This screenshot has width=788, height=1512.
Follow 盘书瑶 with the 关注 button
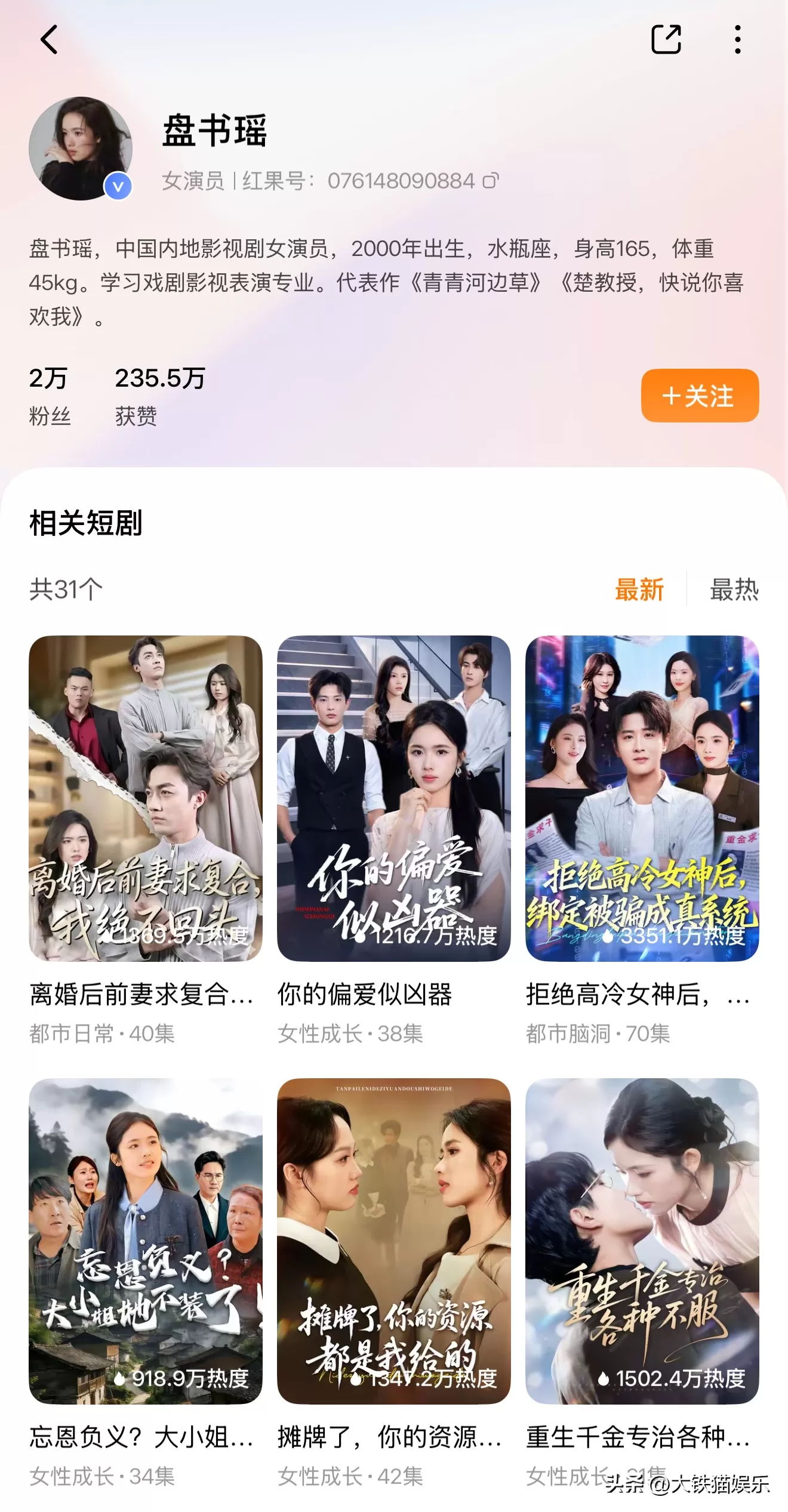click(x=700, y=396)
